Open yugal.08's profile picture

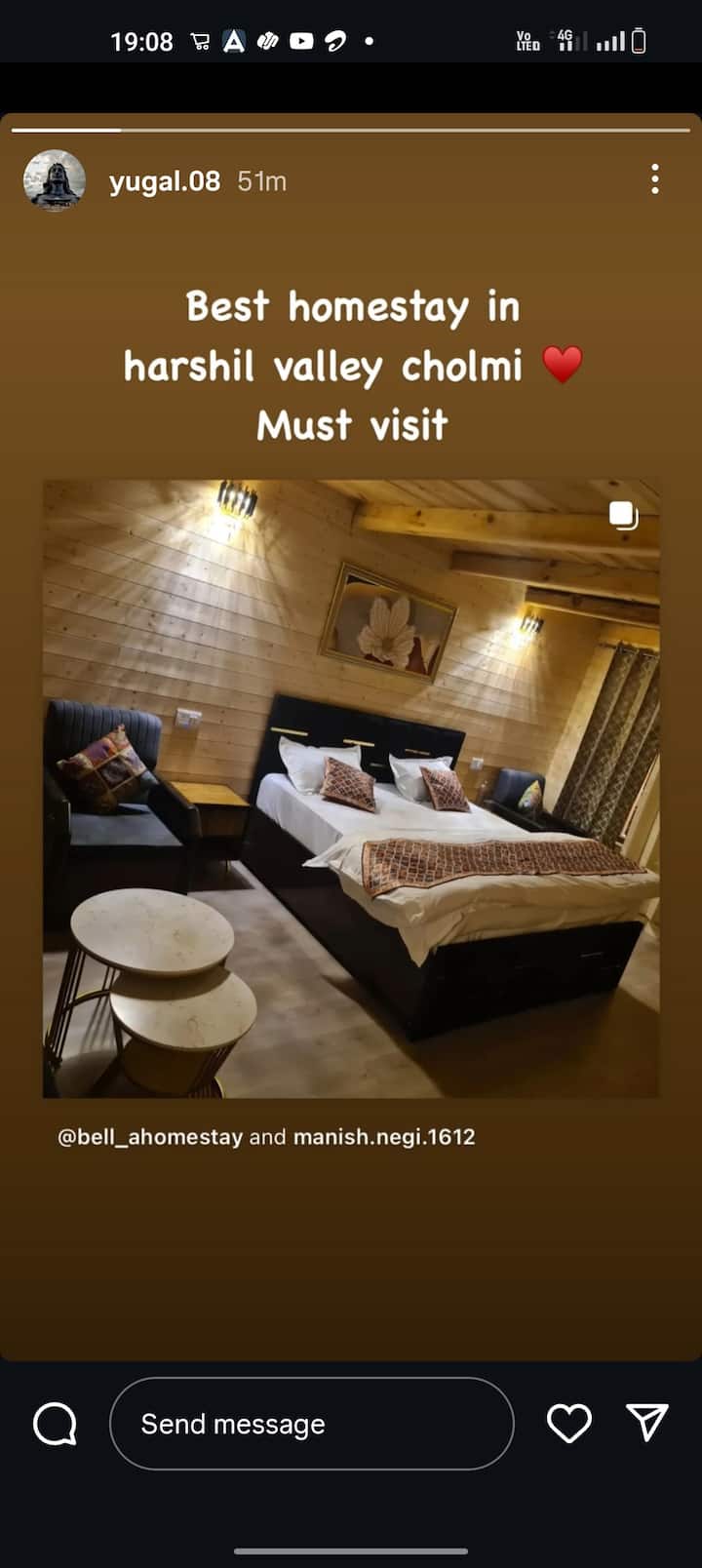click(x=55, y=180)
